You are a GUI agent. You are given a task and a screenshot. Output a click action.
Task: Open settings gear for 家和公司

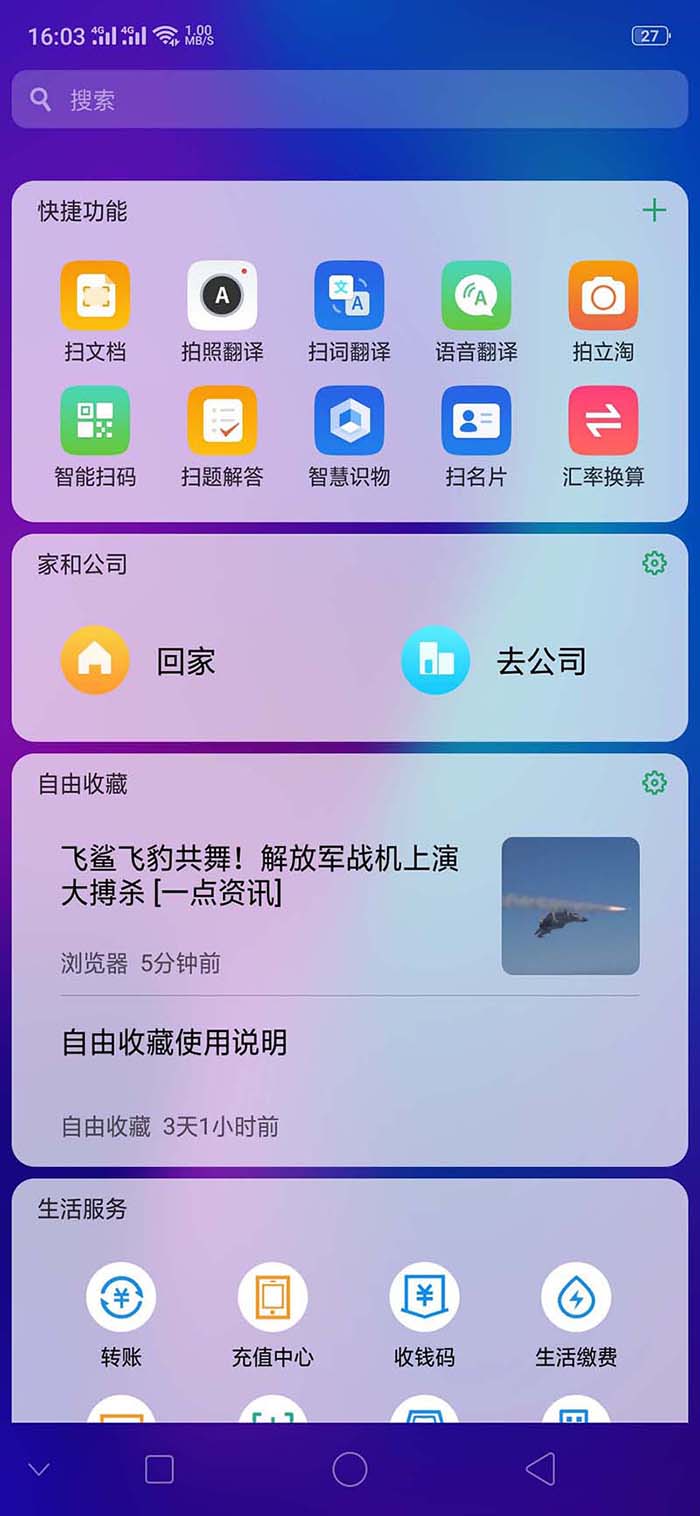[x=654, y=563]
